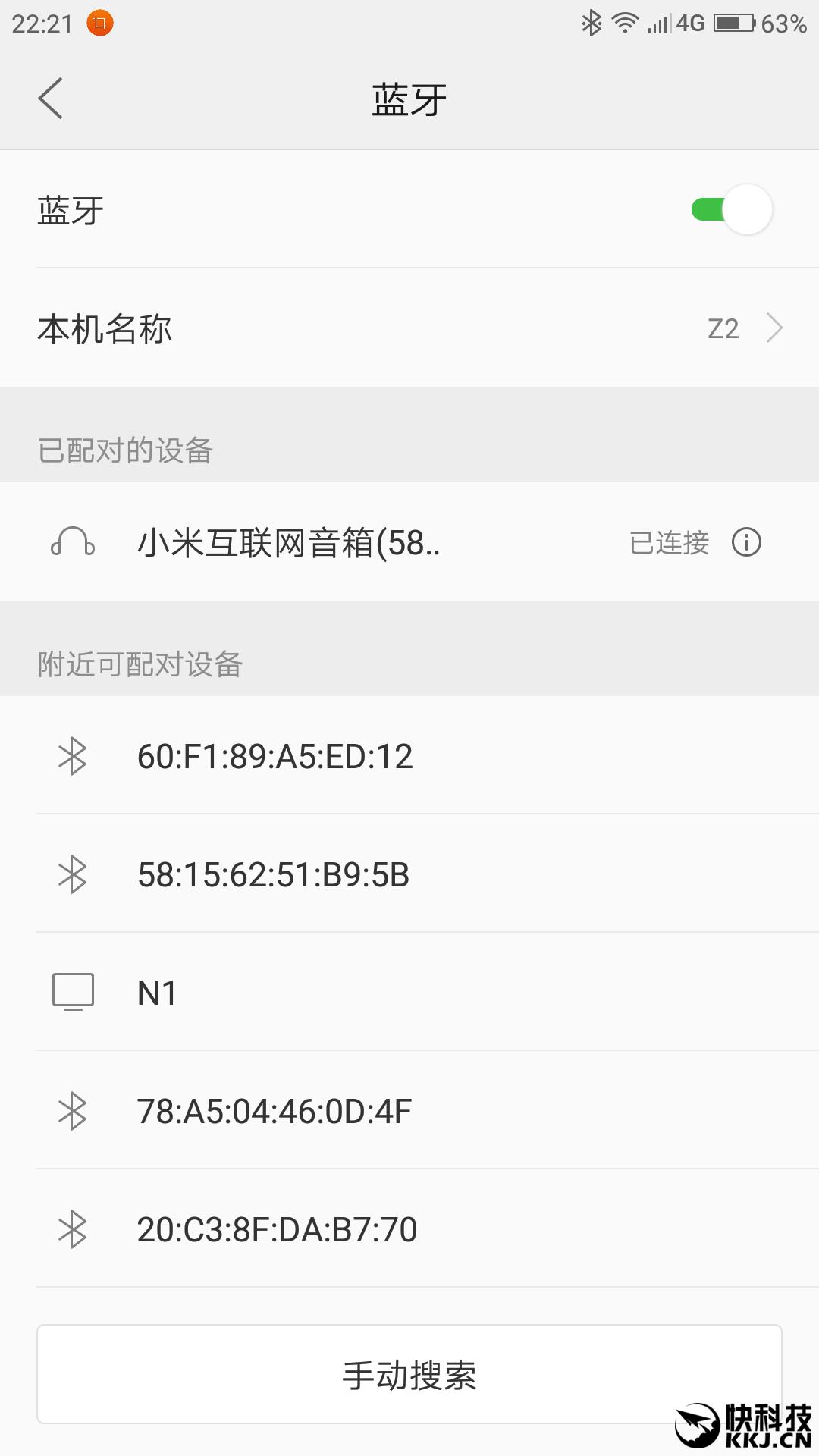Pair with device 20:C3:8F:DA:B7:70
The width and height of the screenshot is (819, 1456).
(409, 1229)
